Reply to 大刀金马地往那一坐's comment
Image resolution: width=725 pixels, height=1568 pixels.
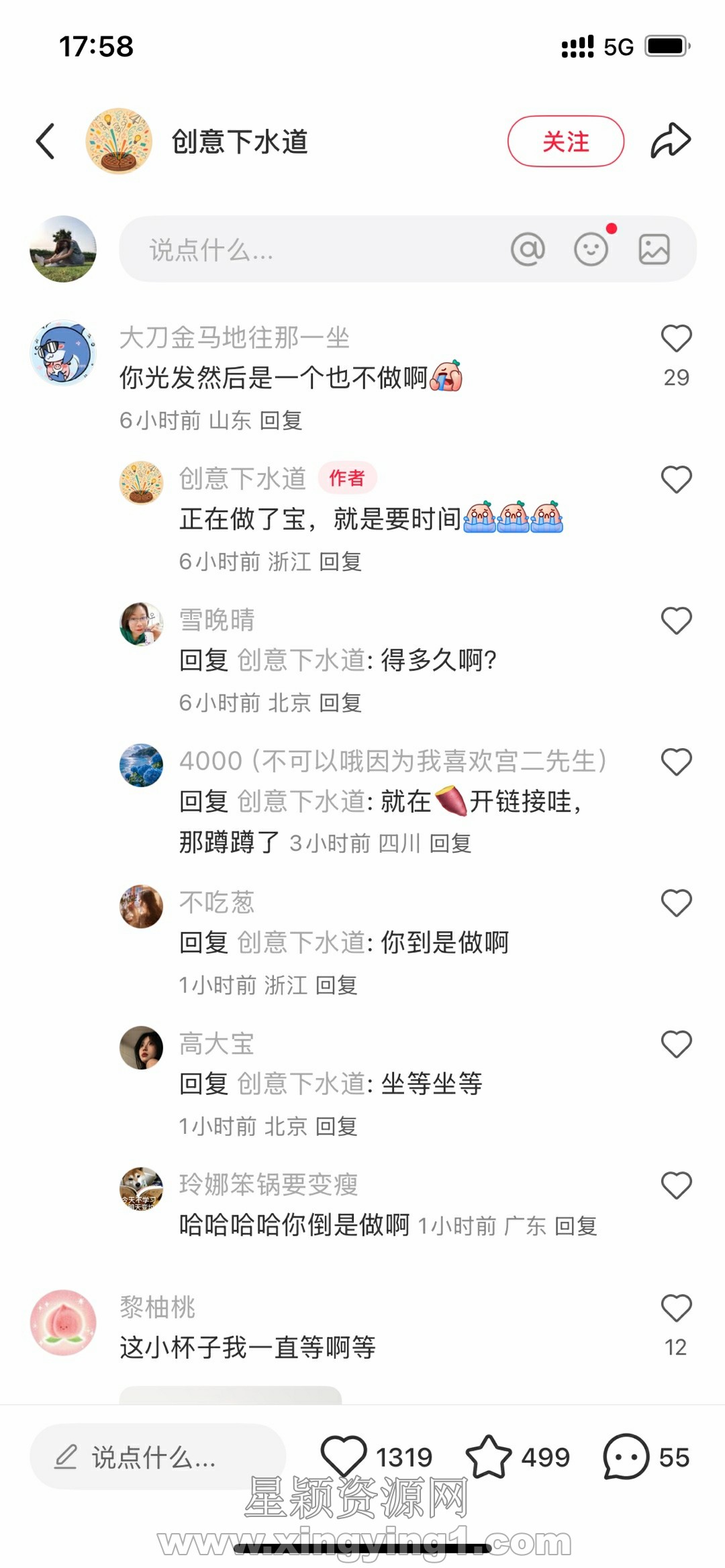click(281, 421)
